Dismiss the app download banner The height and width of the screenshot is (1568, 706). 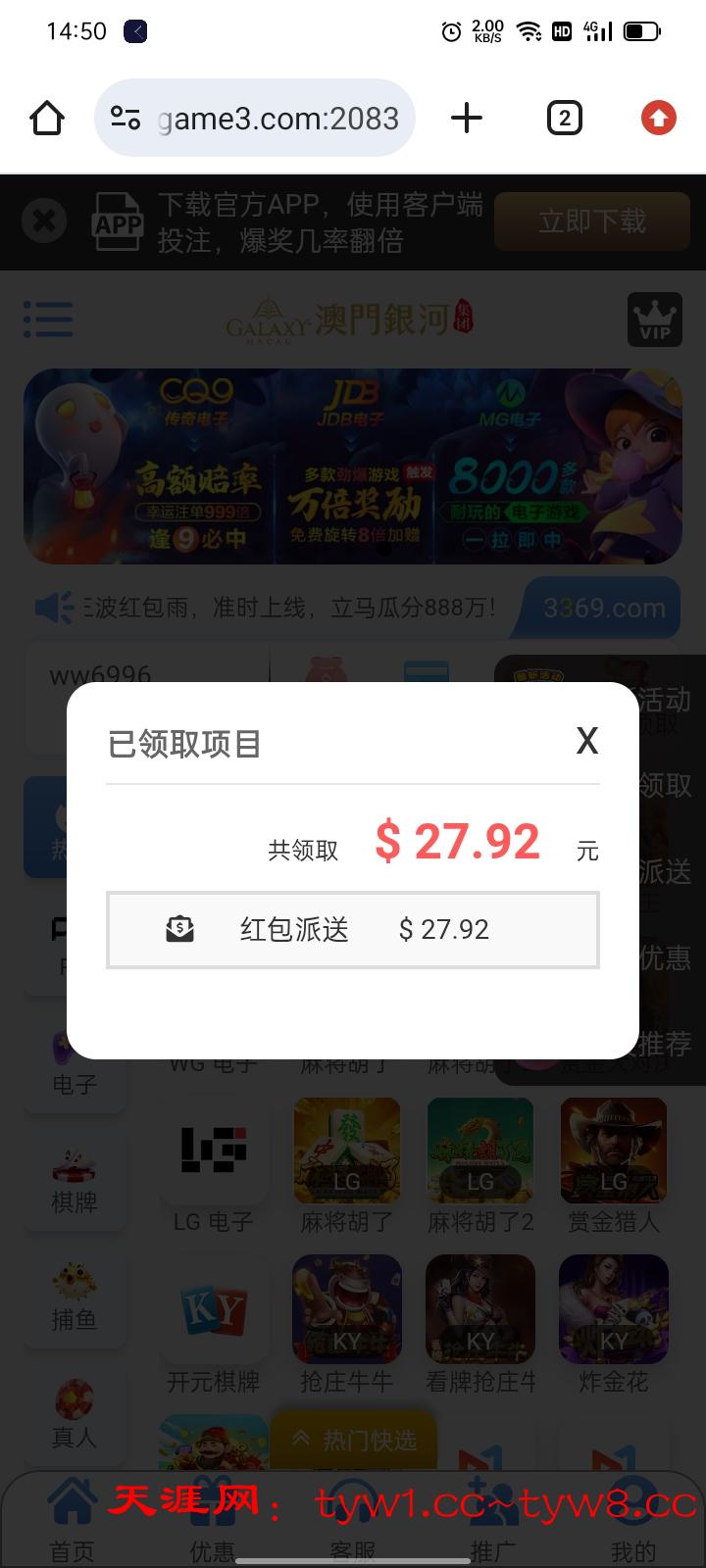[x=44, y=221]
